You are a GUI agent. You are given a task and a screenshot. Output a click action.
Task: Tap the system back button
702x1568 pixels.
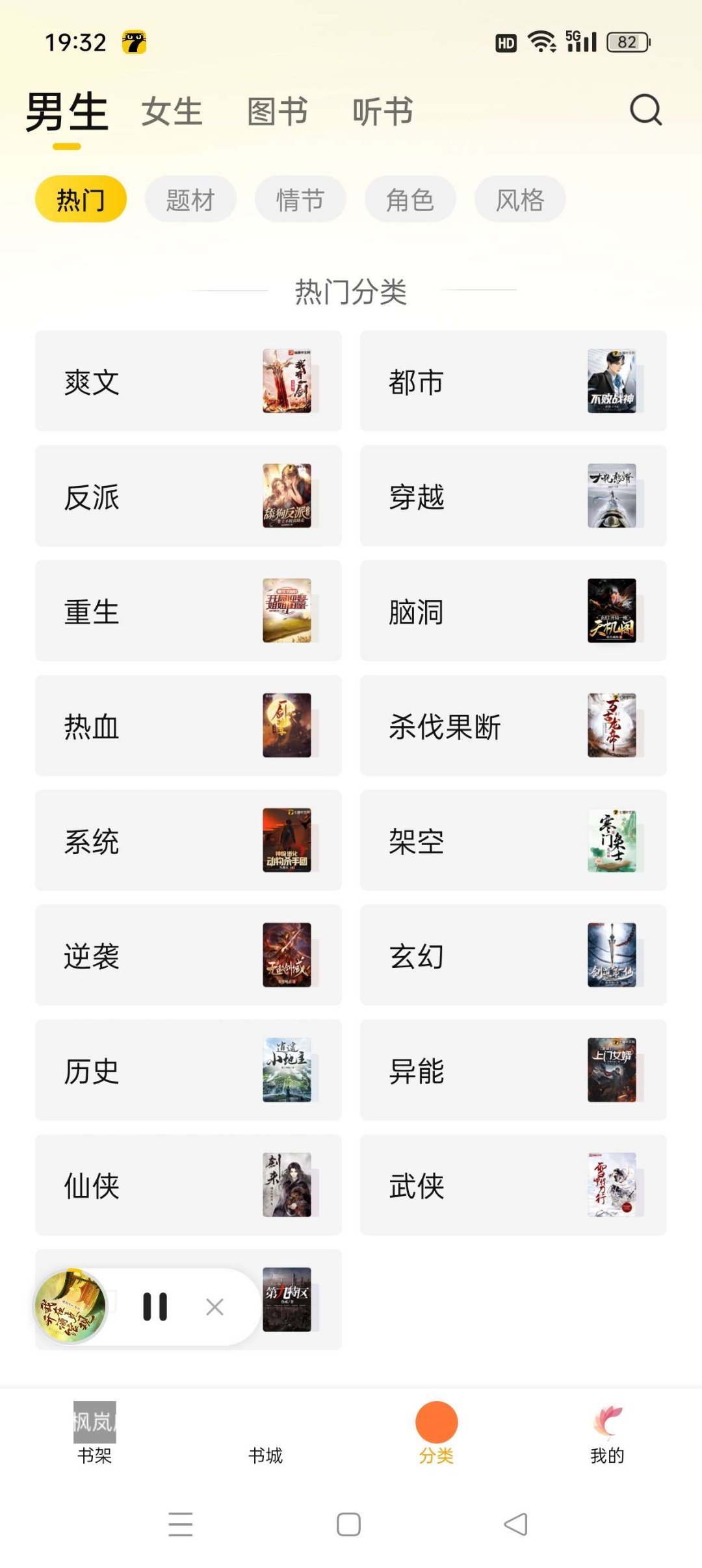(x=516, y=1524)
